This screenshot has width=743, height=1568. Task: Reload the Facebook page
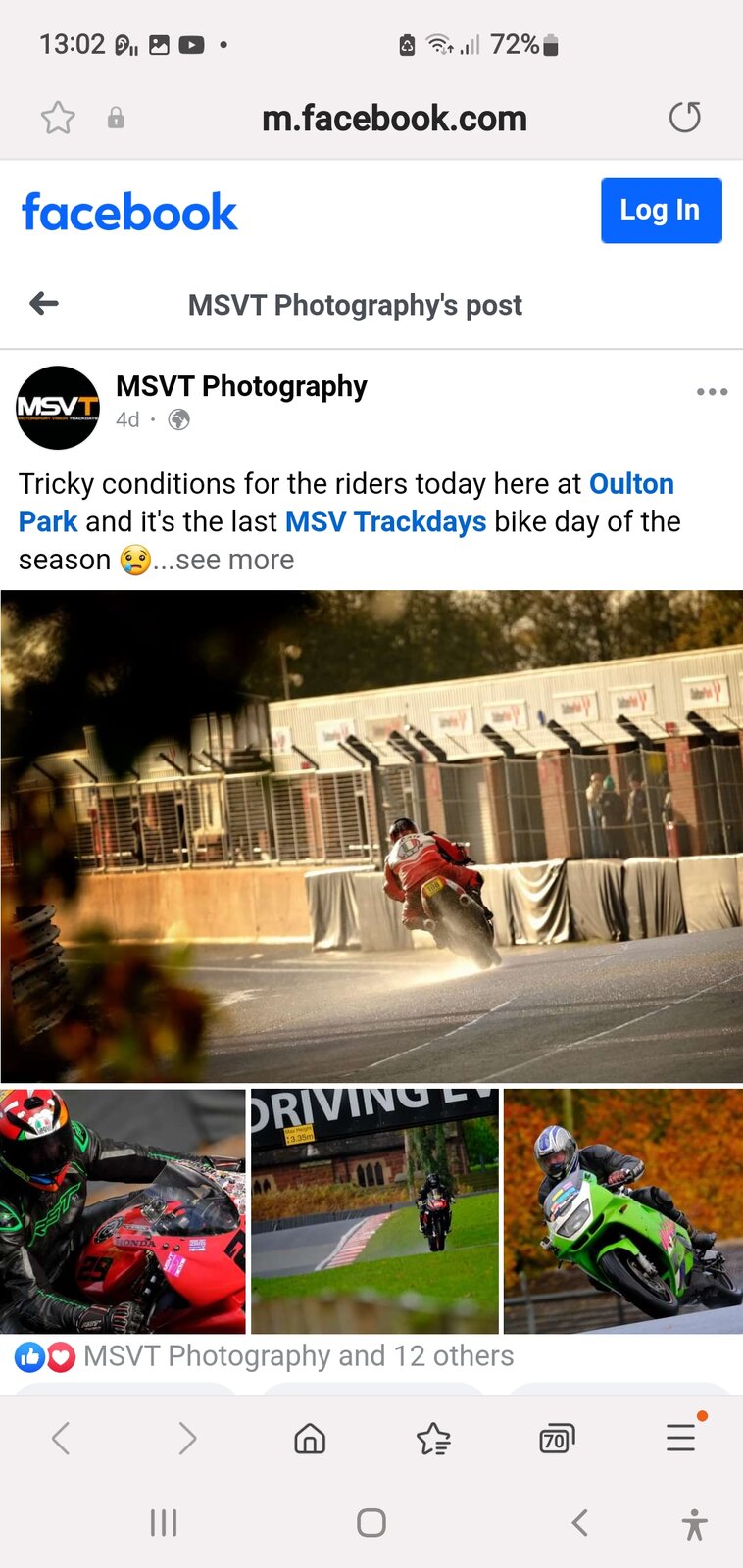click(684, 118)
